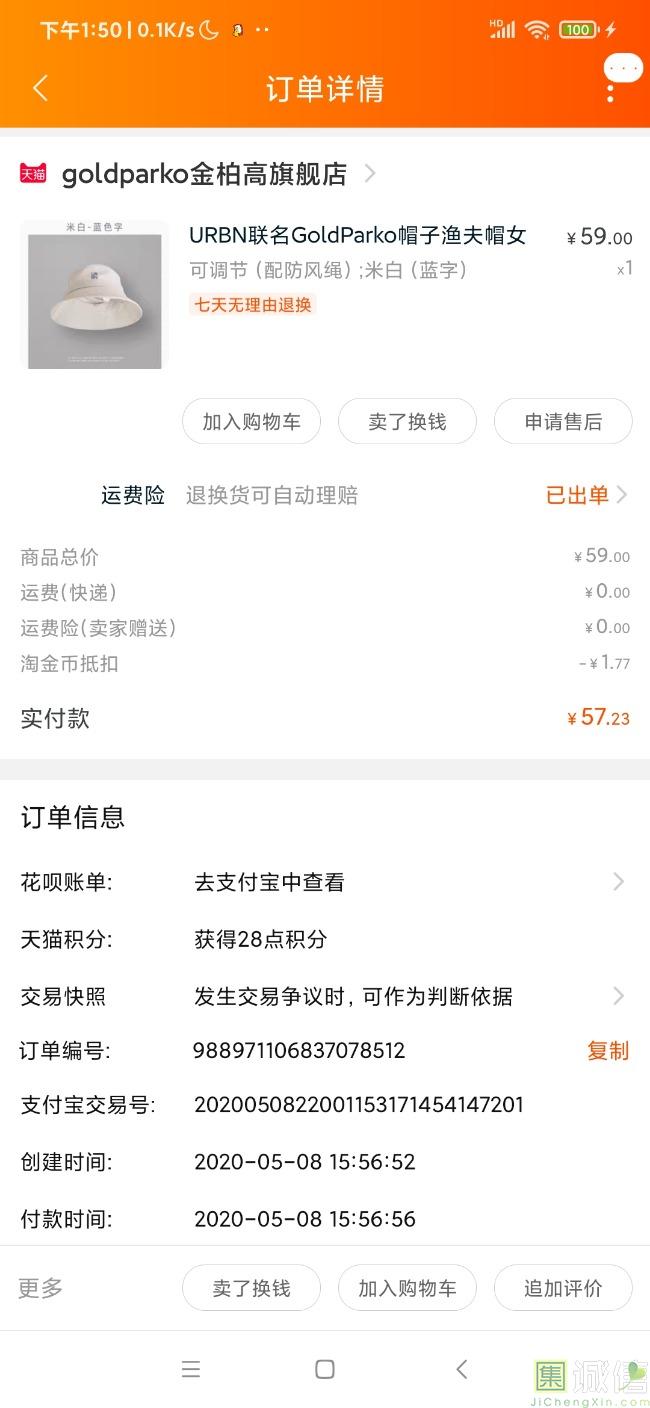Go back from the order details page
This screenshot has height=1408, width=650.
(x=40, y=88)
